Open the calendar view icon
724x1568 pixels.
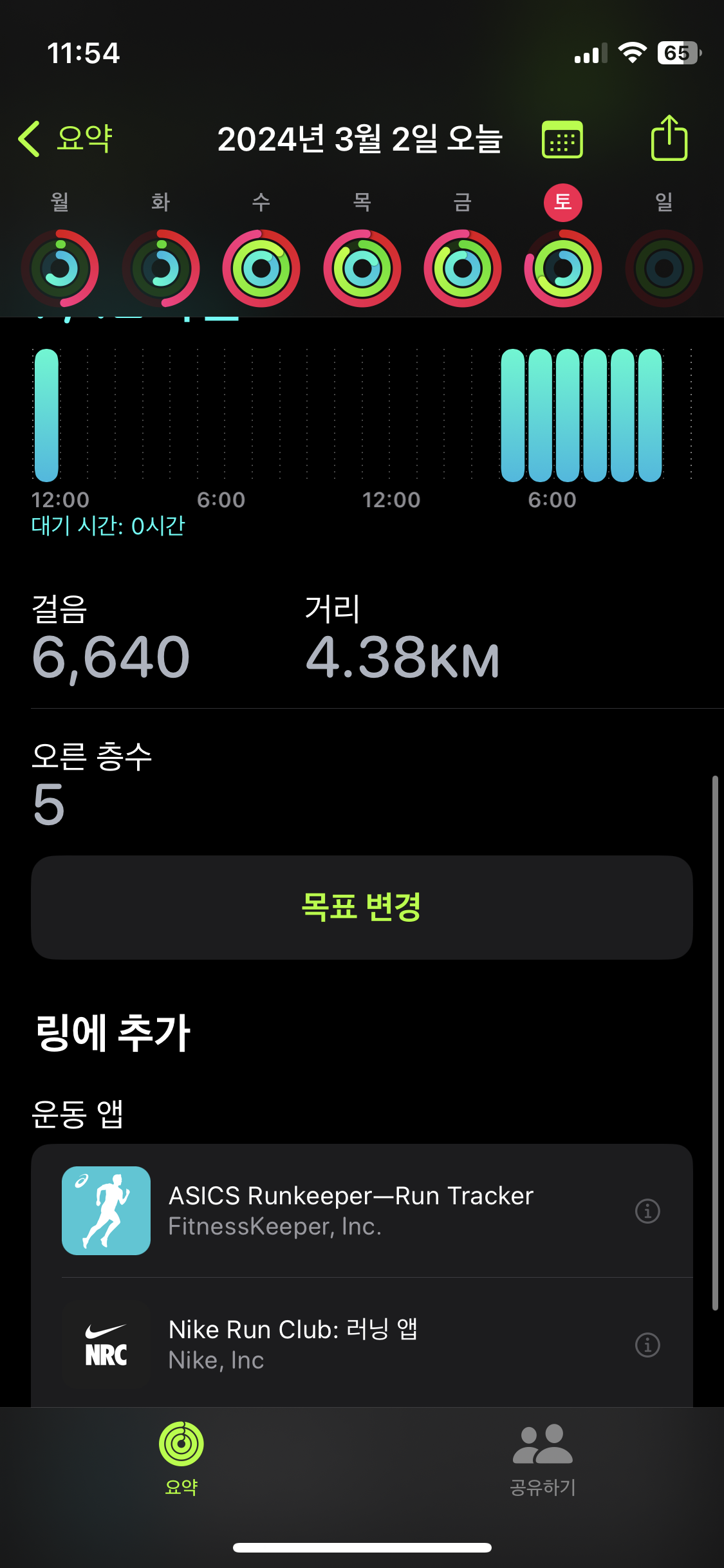click(x=562, y=139)
